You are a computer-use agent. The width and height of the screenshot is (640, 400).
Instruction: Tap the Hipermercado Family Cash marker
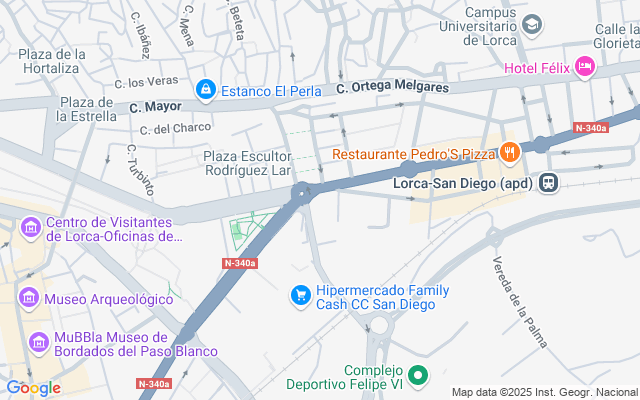300,296
